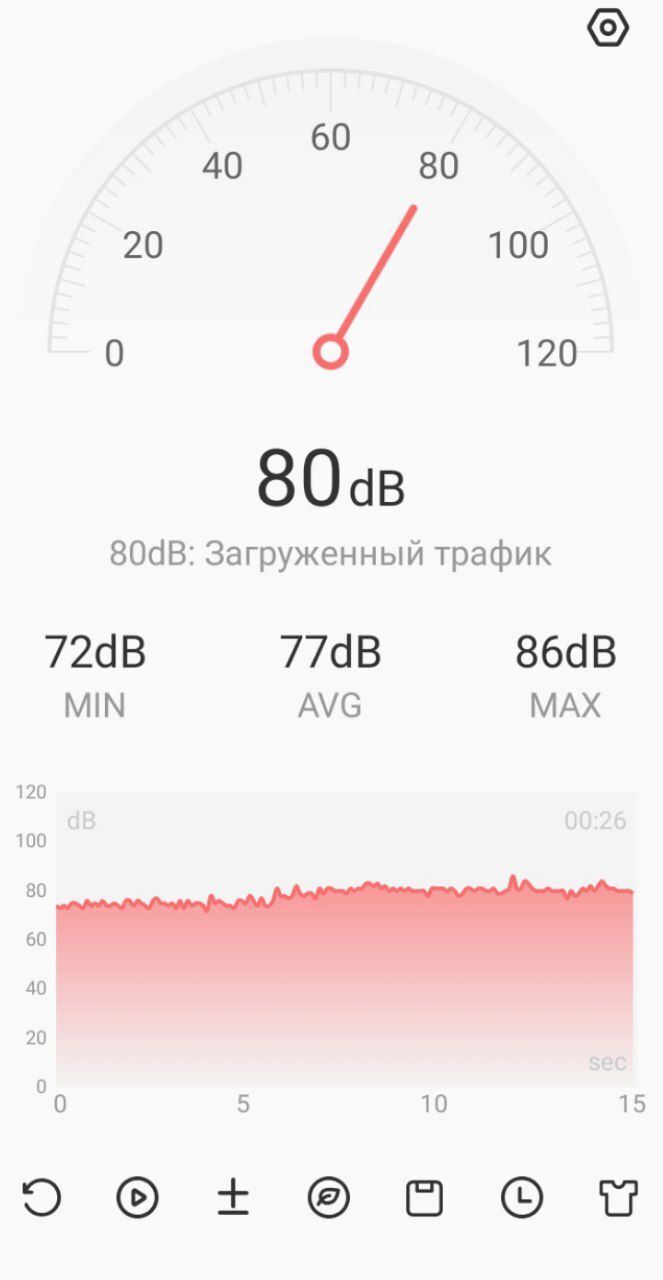
Task: Tap the leaf icon in the toolbar
Action: click(329, 1197)
